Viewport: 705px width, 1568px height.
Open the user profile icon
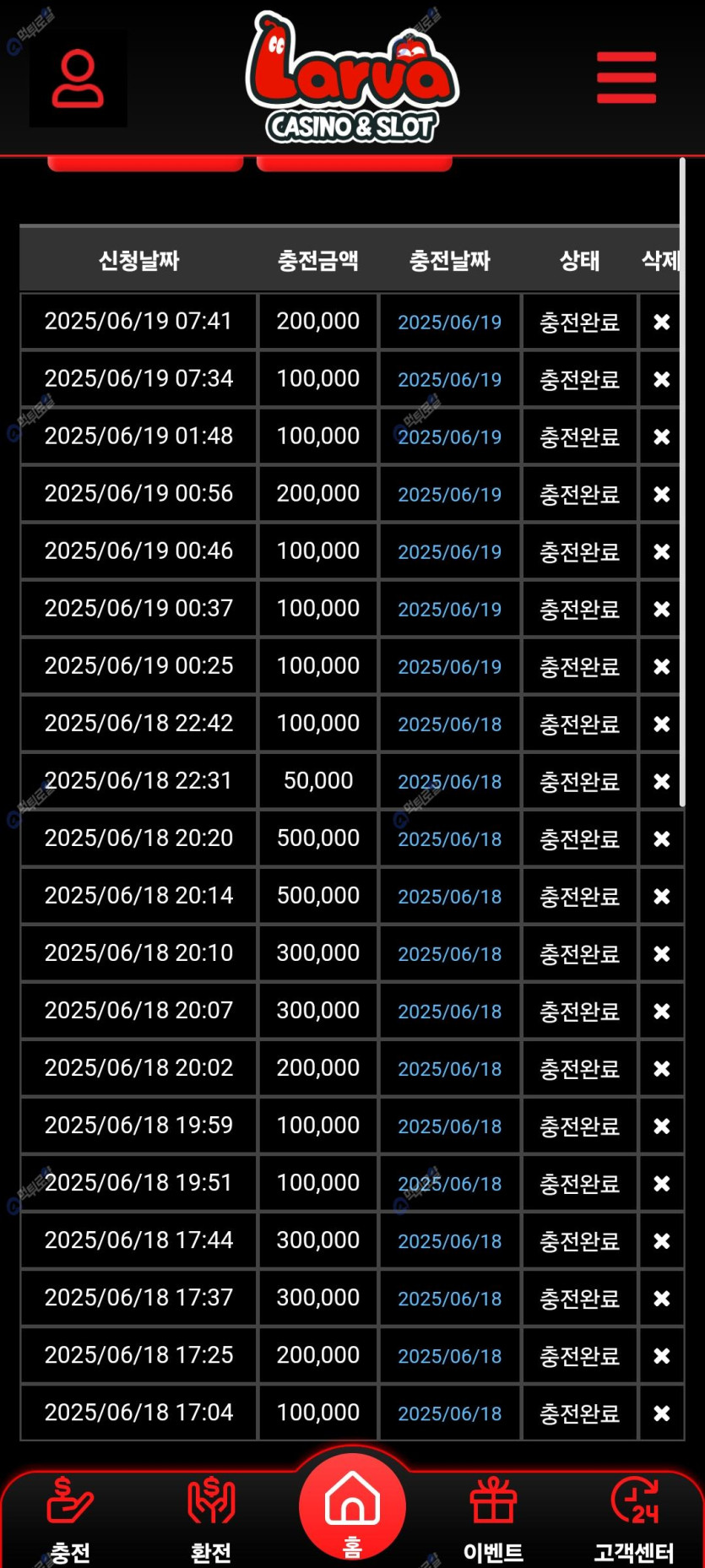[x=78, y=79]
